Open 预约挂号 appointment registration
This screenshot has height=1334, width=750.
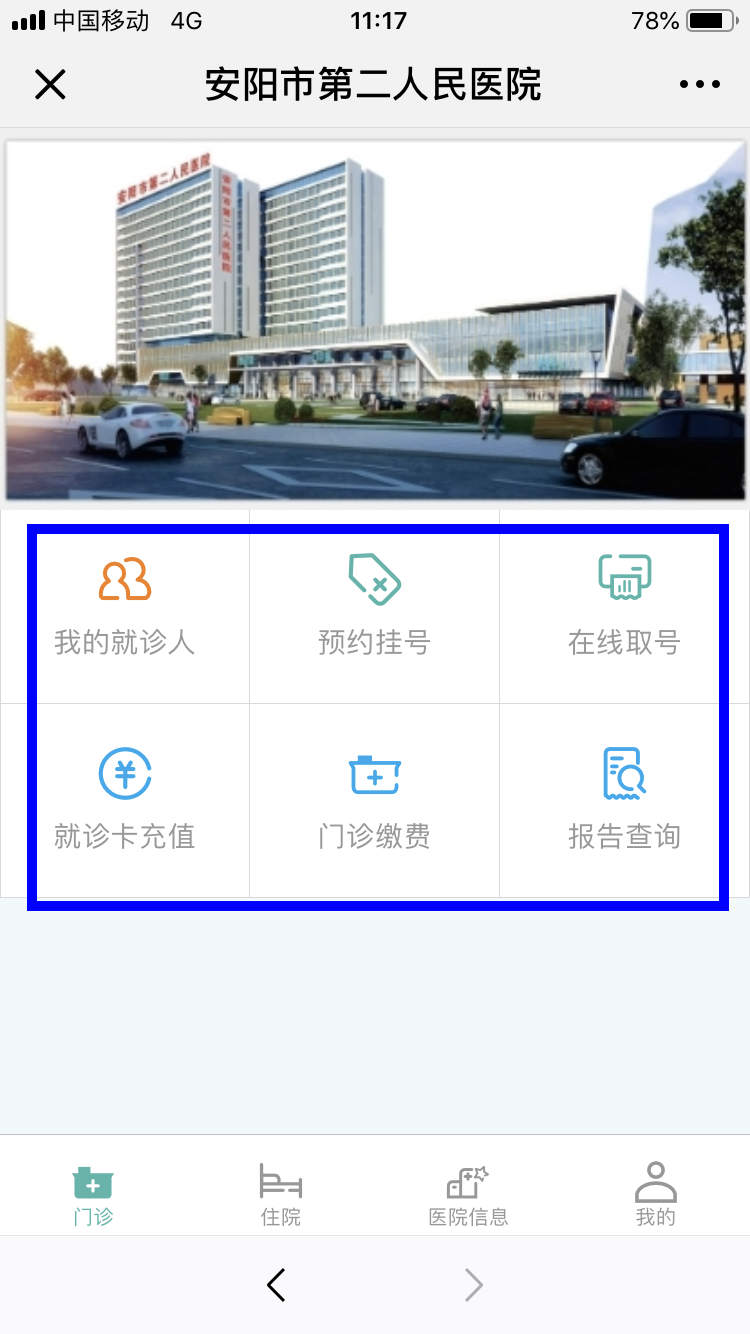tap(374, 607)
